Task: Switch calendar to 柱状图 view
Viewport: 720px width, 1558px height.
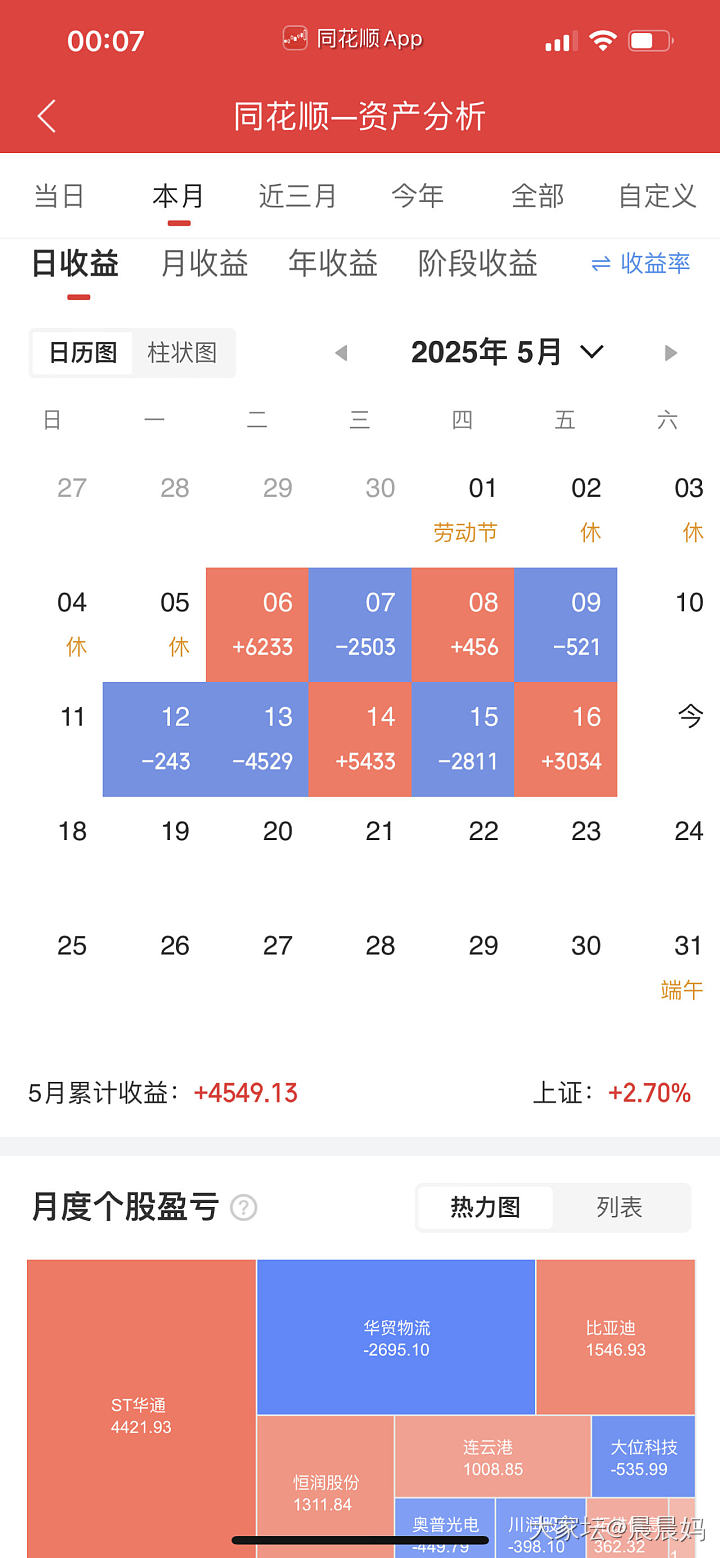Action: pyautogui.click(x=182, y=353)
